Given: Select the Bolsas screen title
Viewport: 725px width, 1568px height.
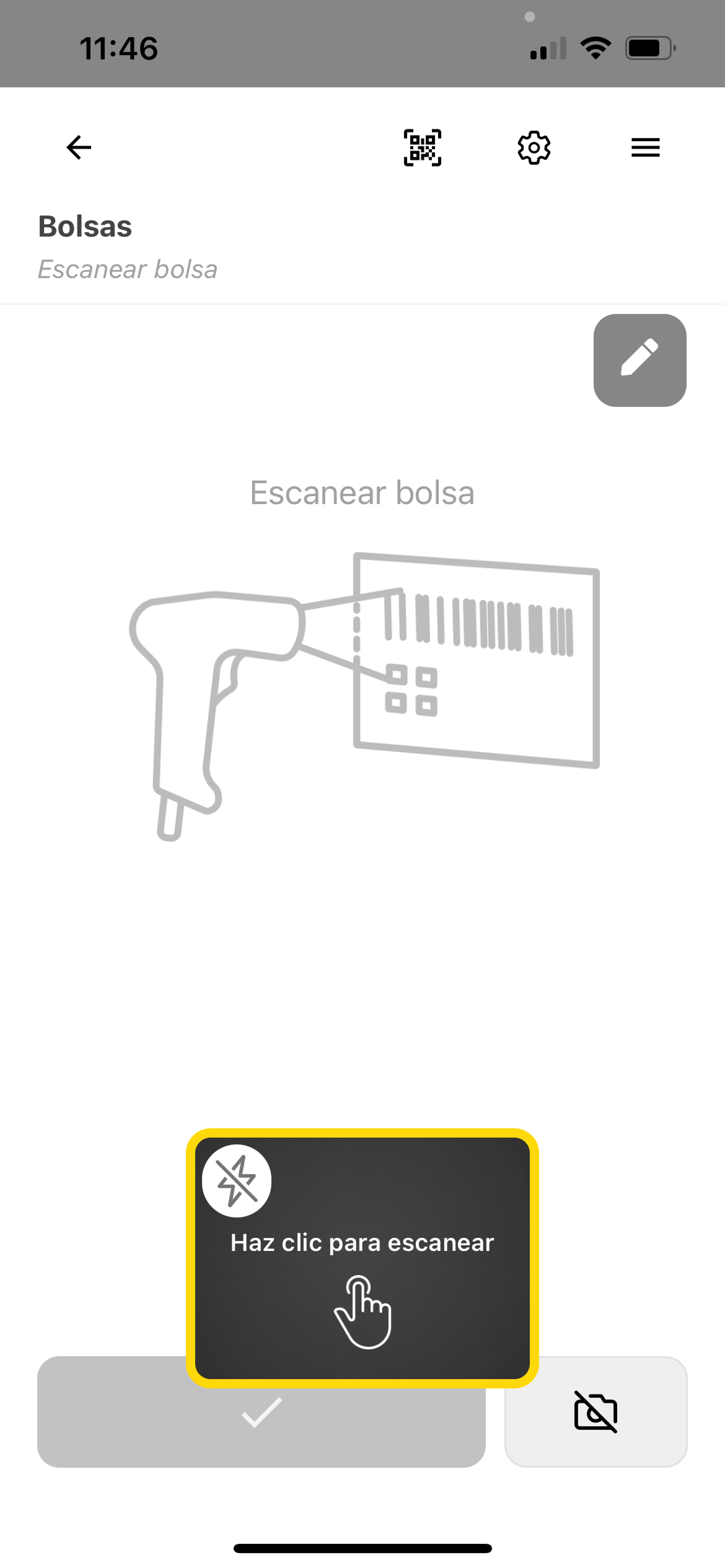Looking at the screenshot, I should click(86, 225).
